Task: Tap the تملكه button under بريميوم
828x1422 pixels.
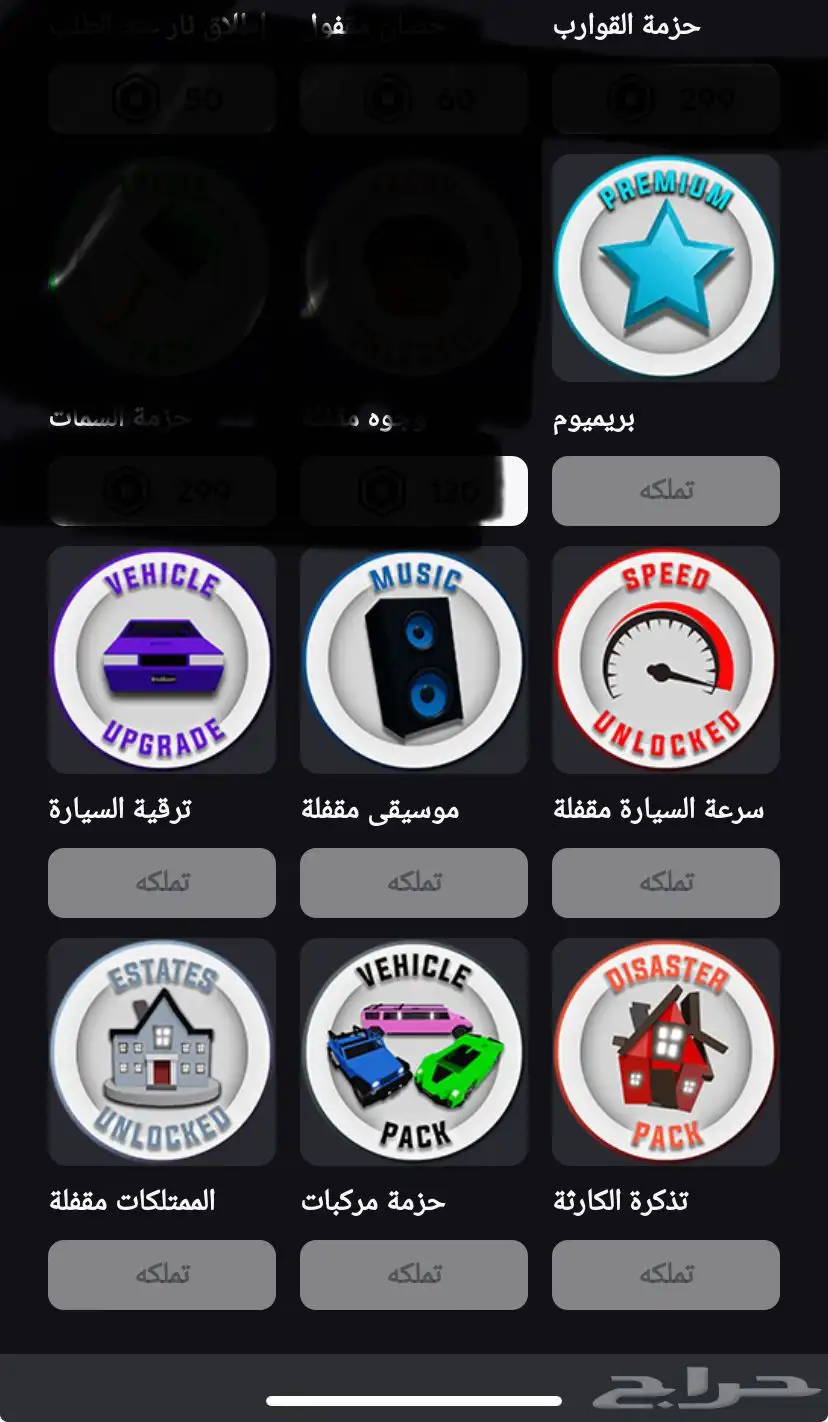Action: point(666,491)
